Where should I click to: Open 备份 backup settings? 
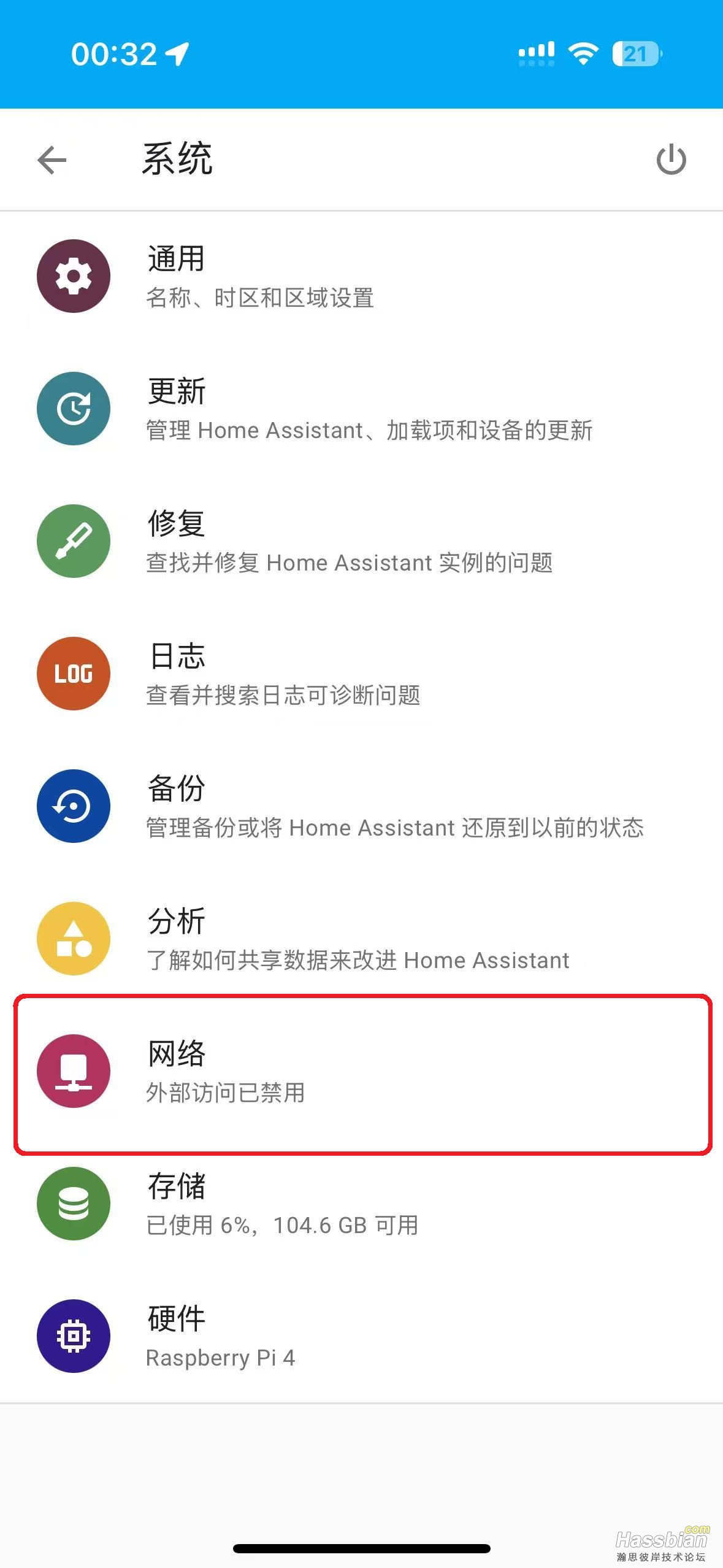click(x=361, y=807)
